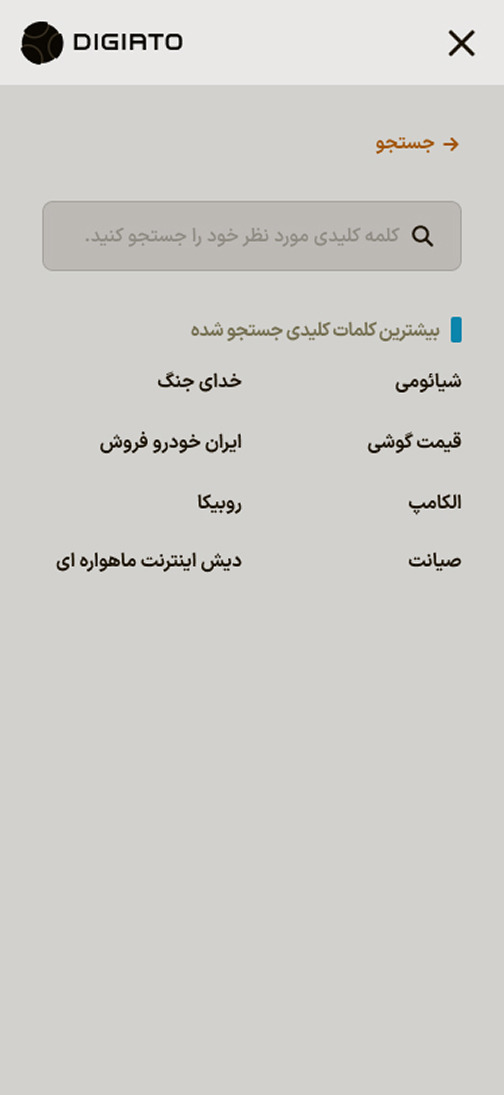The width and height of the screenshot is (504, 1095).
Task: Select the خدای جنگ keyword
Action: tap(200, 381)
